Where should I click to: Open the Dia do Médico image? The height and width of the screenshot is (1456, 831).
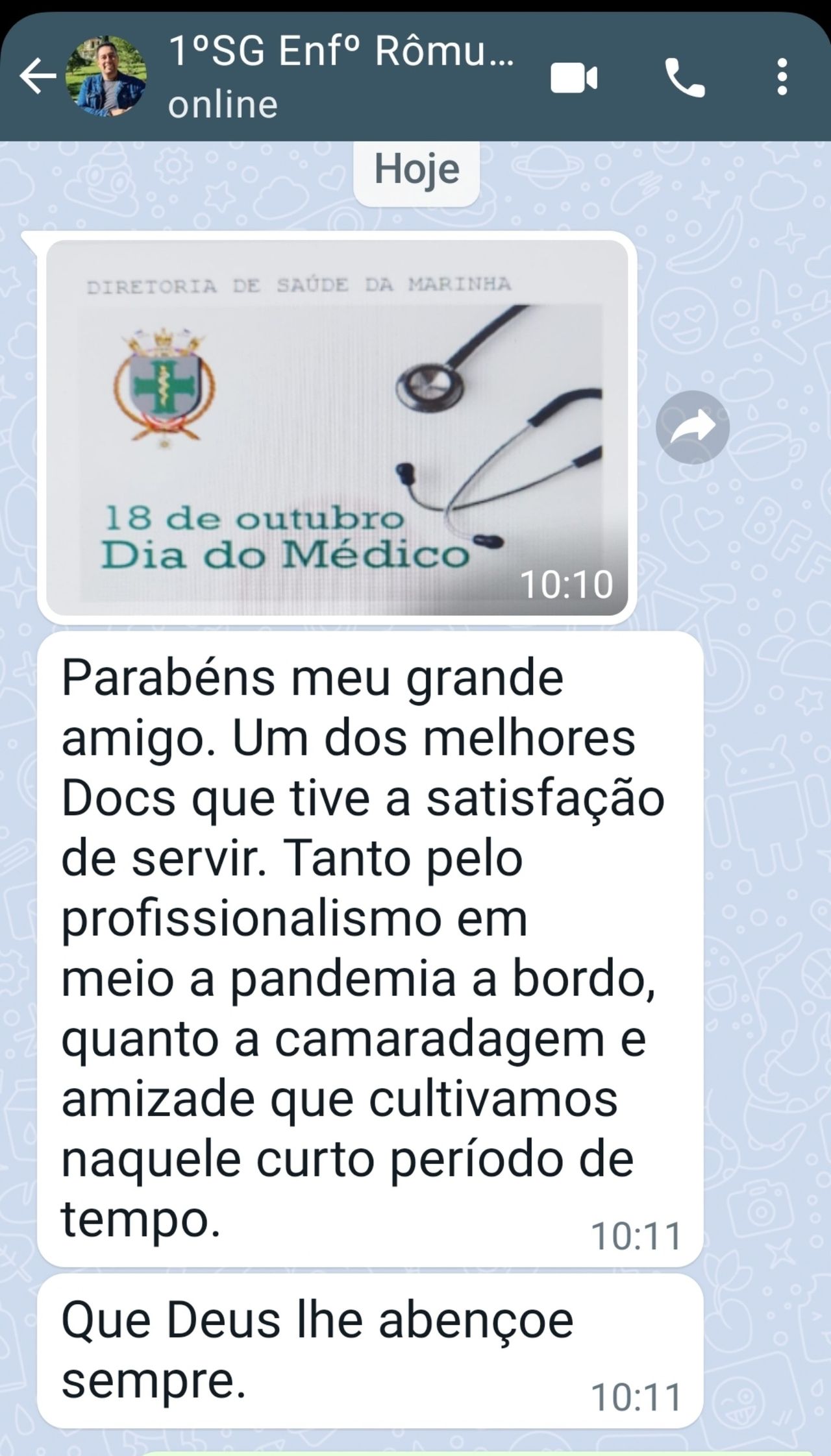337,428
